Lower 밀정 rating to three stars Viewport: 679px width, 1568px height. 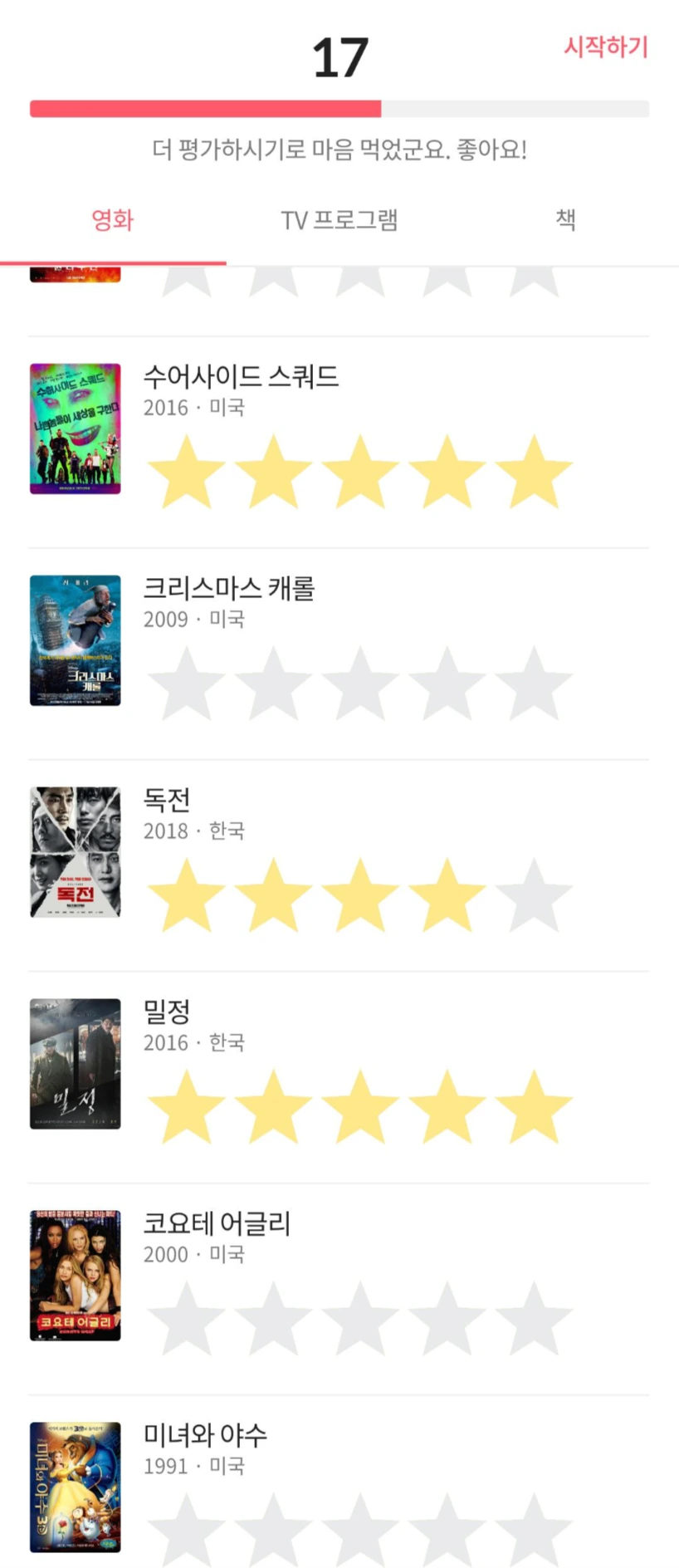tap(360, 1107)
